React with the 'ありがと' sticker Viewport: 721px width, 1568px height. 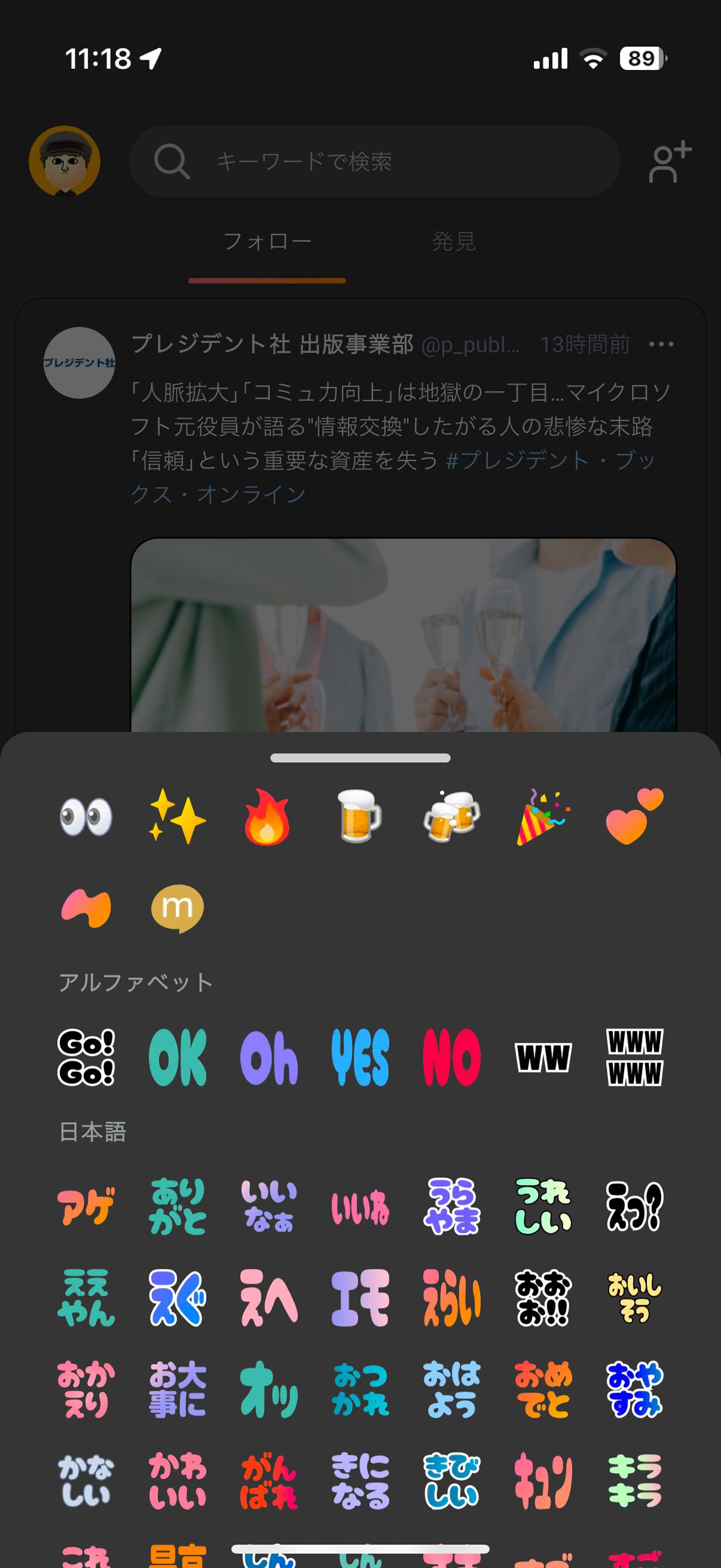click(x=177, y=1206)
